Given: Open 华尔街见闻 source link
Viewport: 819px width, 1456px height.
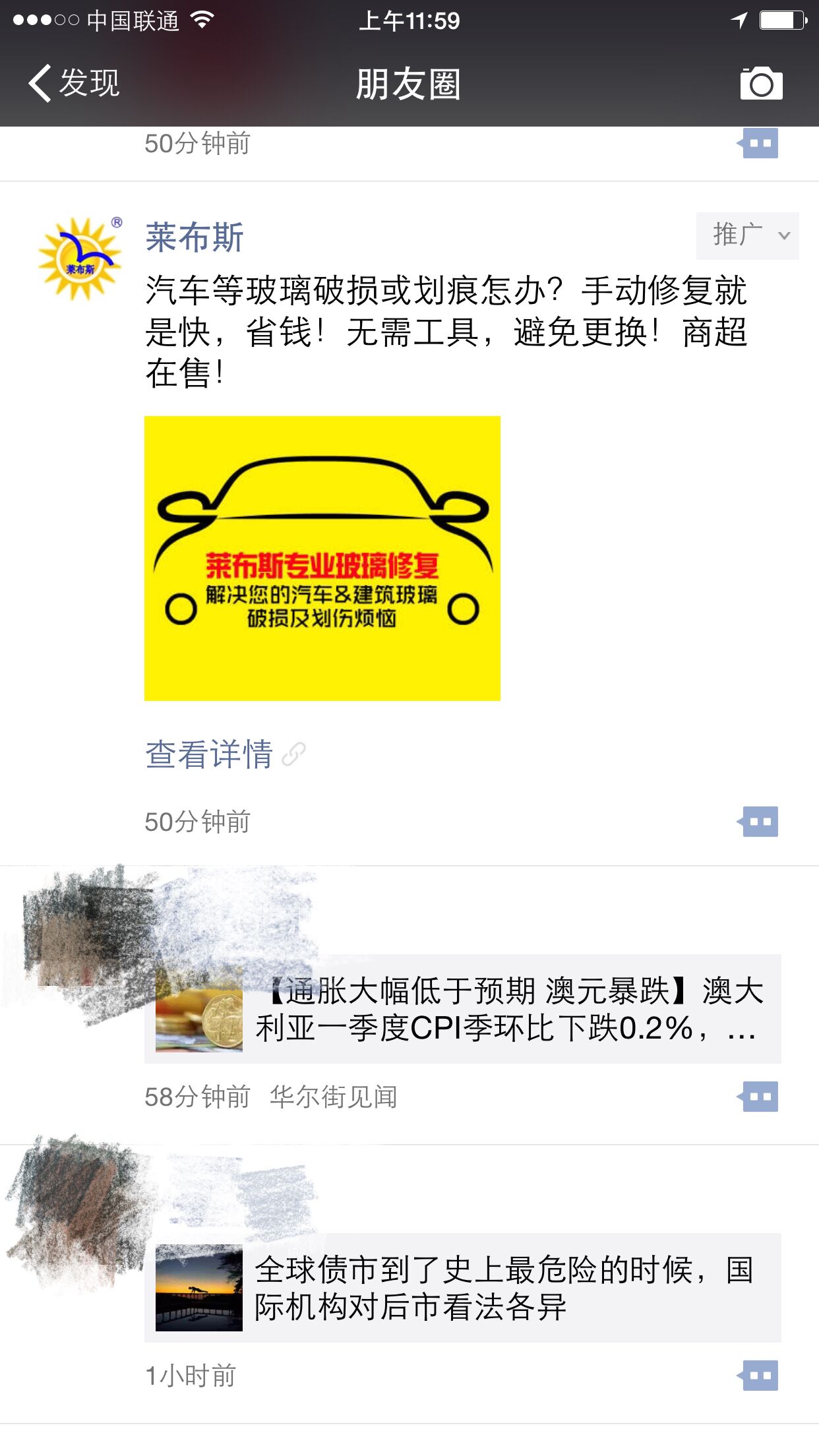Looking at the screenshot, I should click(333, 1097).
